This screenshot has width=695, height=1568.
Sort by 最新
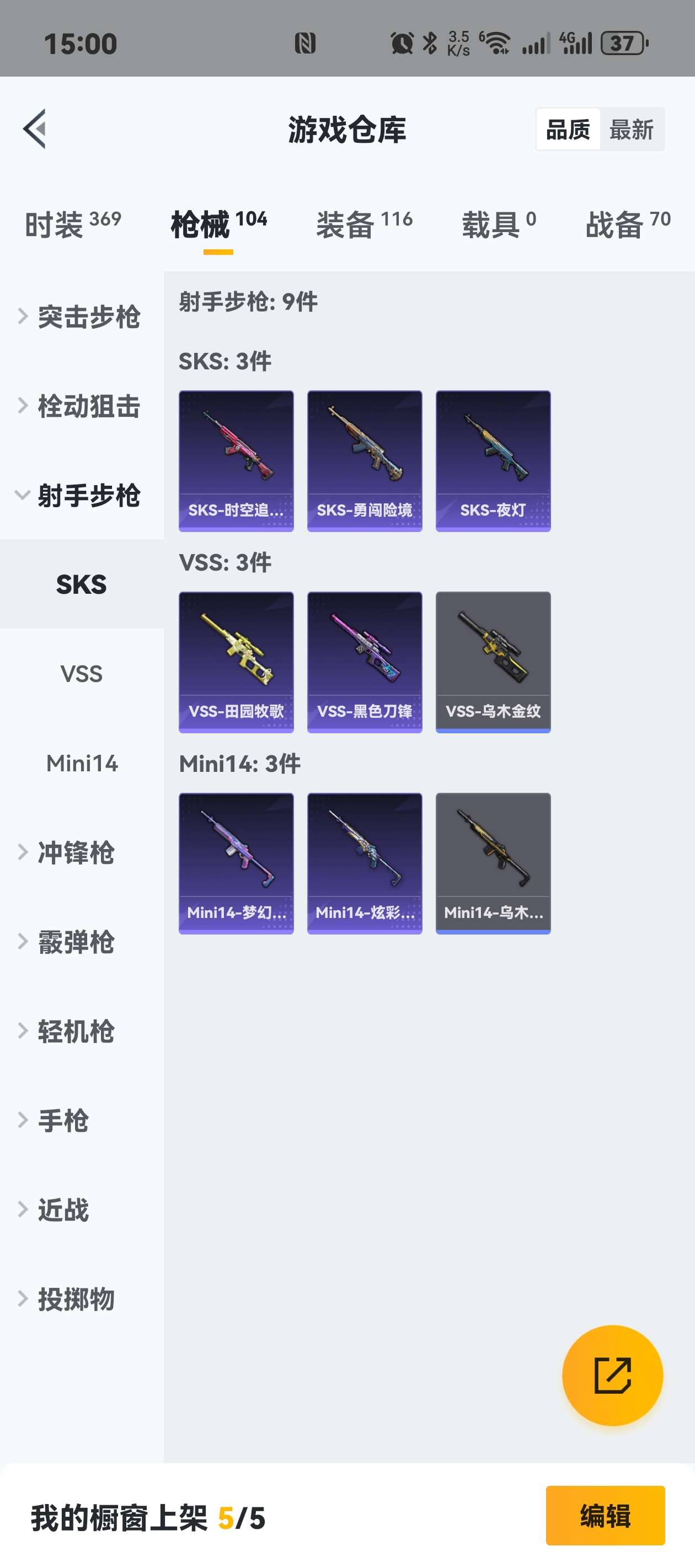(x=631, y=130)
